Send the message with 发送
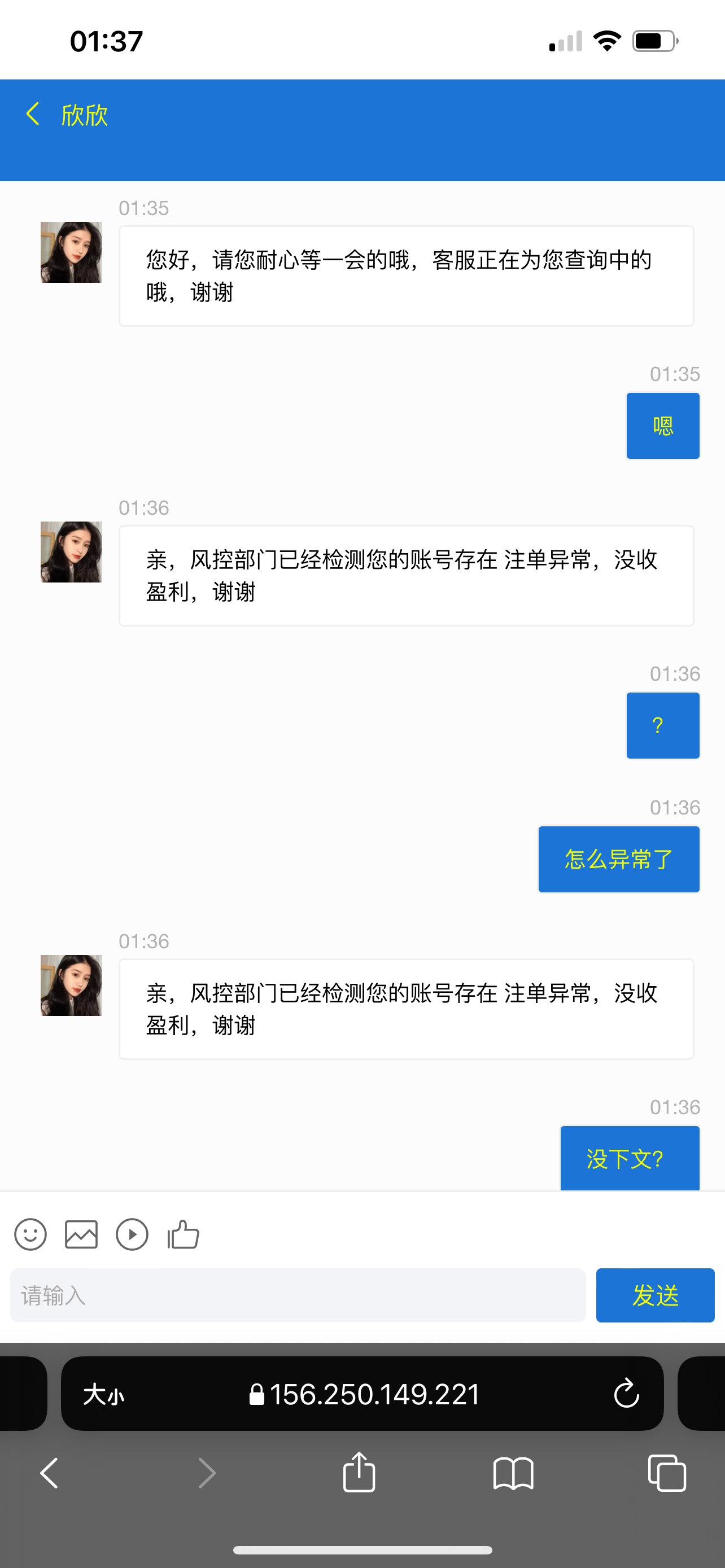The width and height of the screenshot is (725, 1568). point(654,1295)
